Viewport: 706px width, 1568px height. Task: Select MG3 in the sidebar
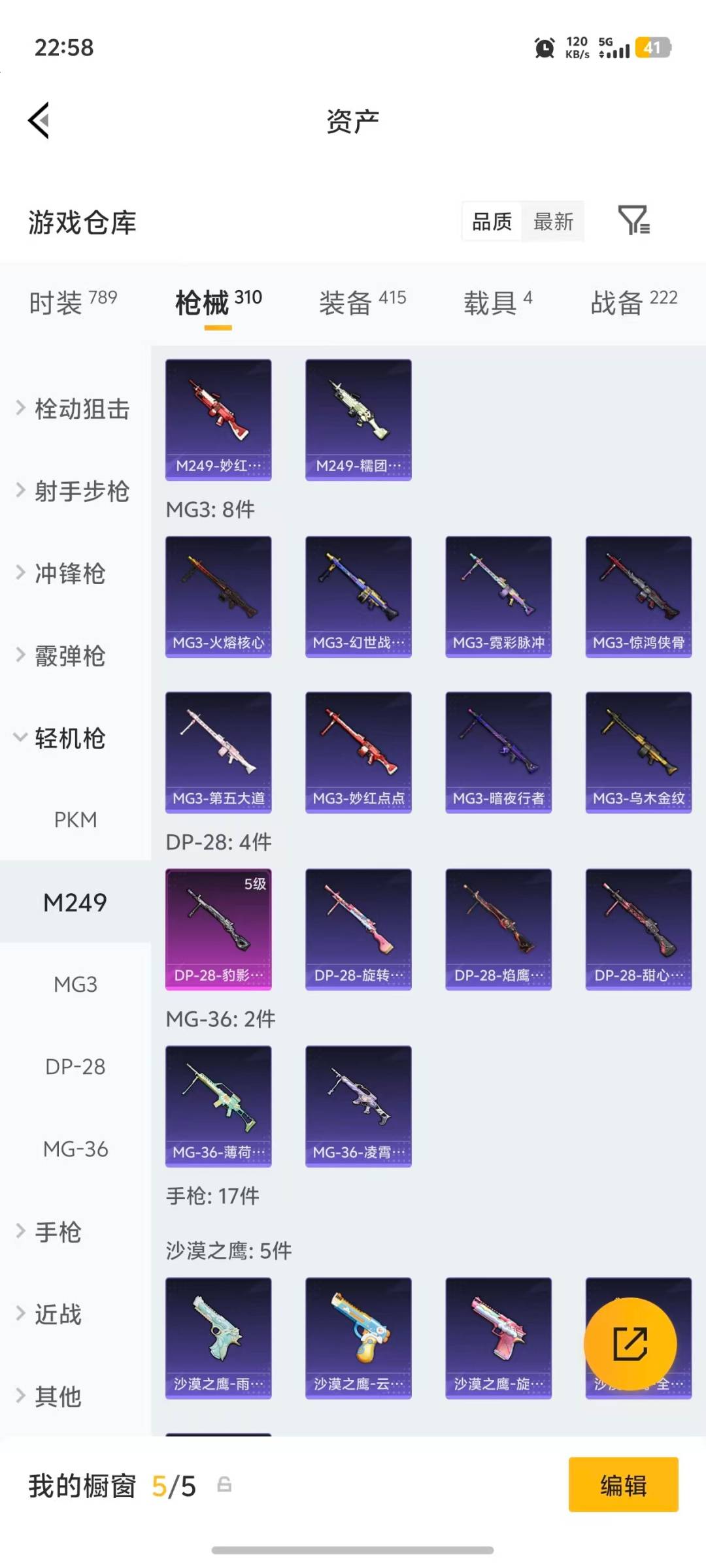(76, 985)
